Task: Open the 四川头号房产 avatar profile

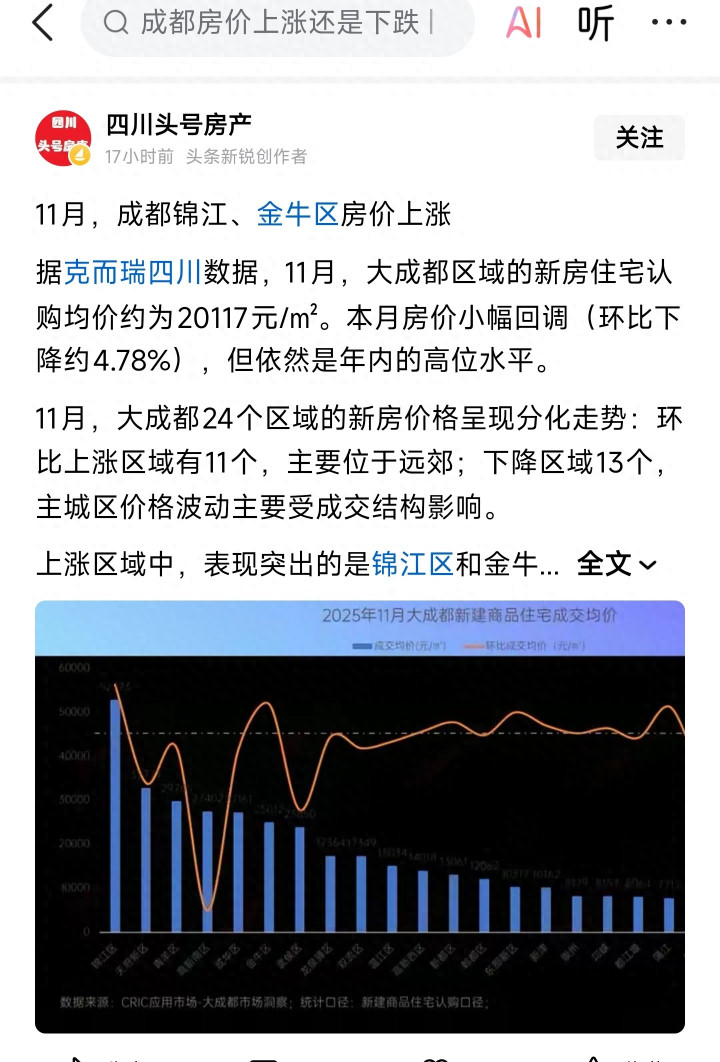Action: tap(63, 139)
